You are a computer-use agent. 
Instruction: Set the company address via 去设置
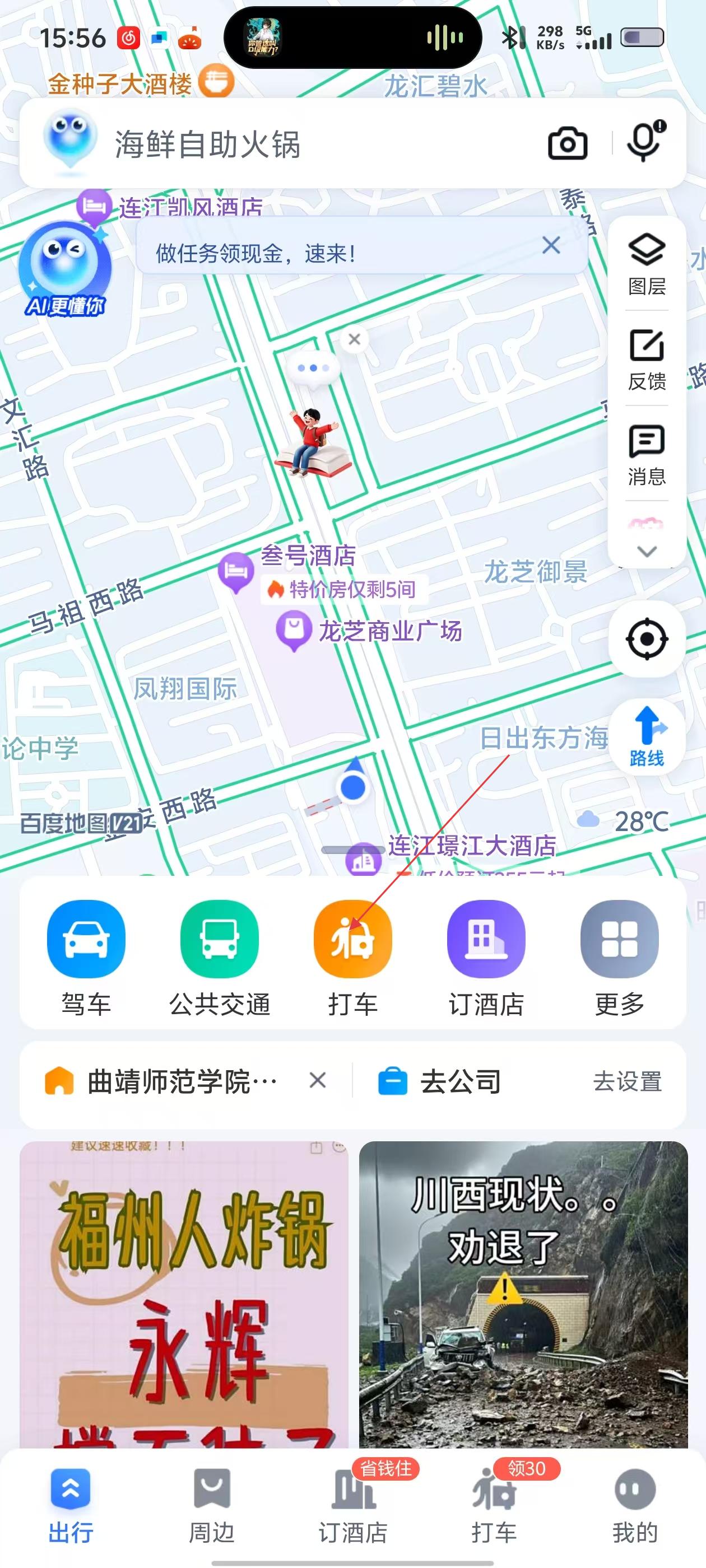(628, 1082)
